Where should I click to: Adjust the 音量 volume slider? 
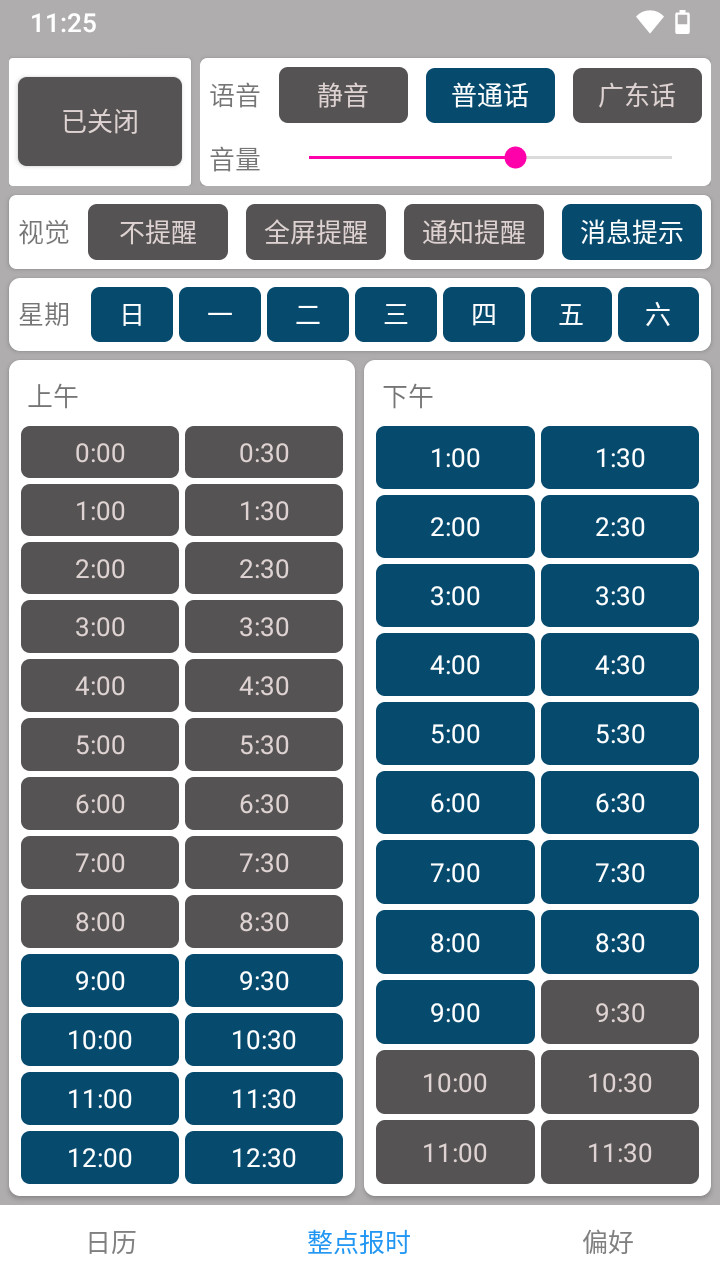516,157
